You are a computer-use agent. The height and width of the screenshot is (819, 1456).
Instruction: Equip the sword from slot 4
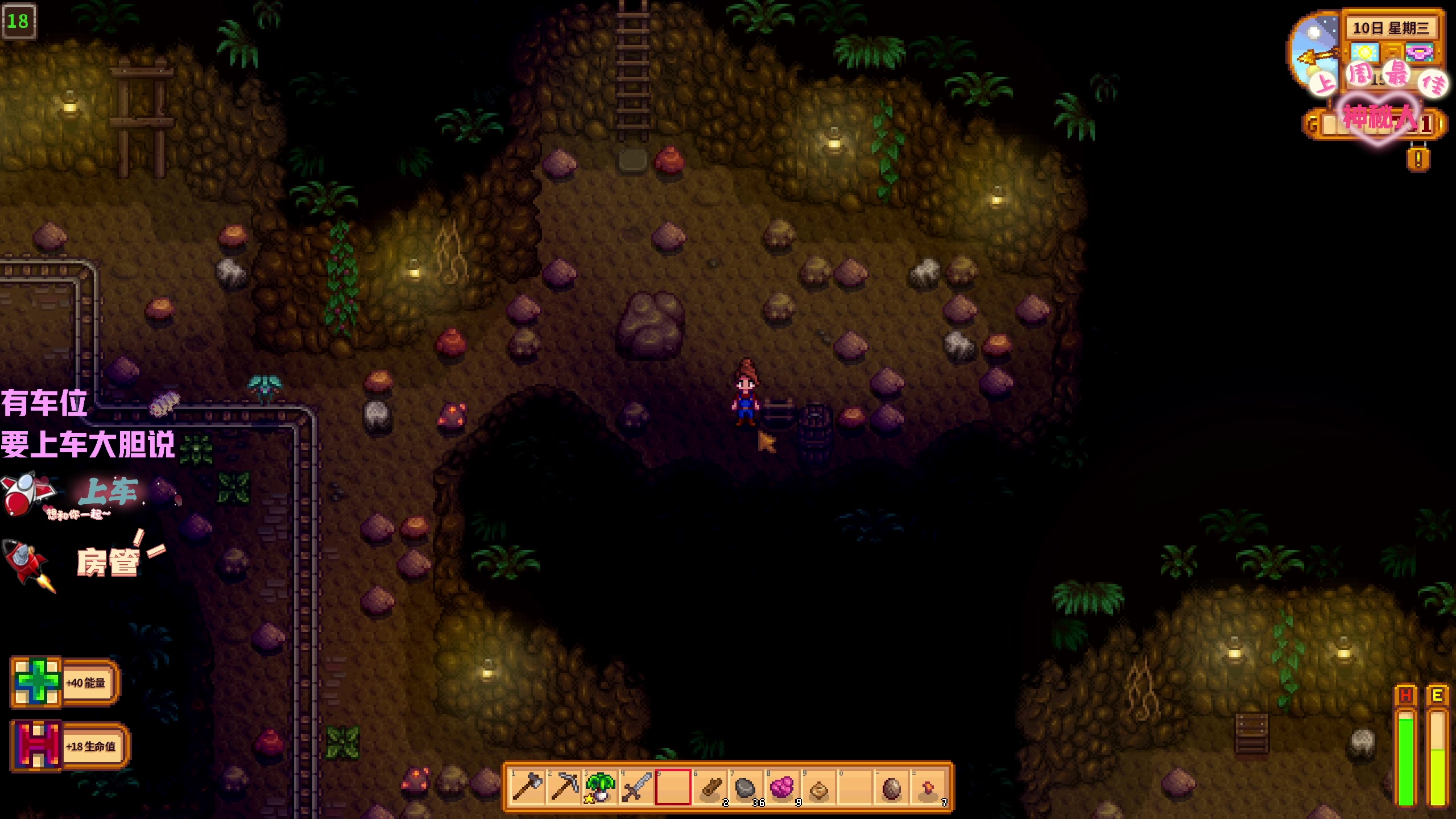(x=636, y=788)
